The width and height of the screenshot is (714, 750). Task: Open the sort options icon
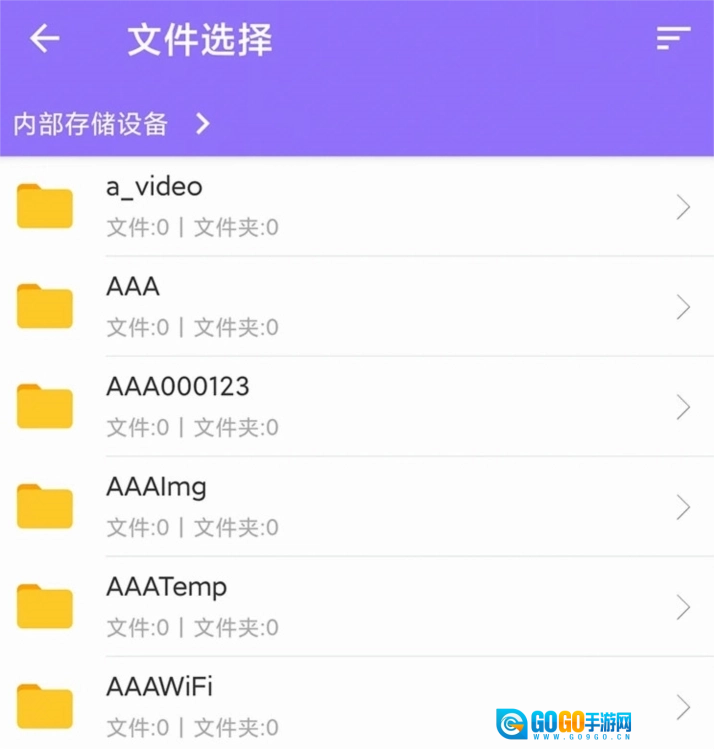673,39
